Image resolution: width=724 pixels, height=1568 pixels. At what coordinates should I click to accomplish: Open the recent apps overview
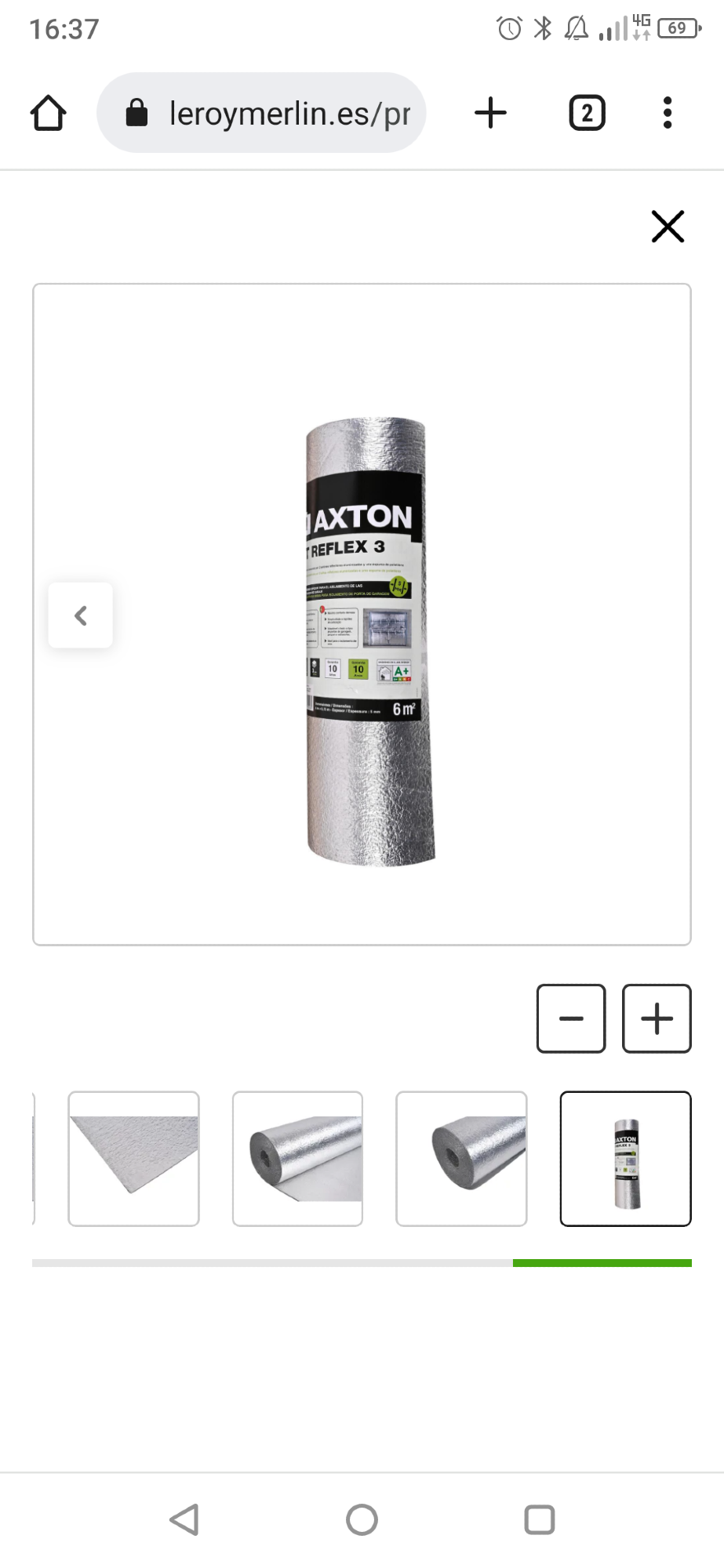point(539,1519)
